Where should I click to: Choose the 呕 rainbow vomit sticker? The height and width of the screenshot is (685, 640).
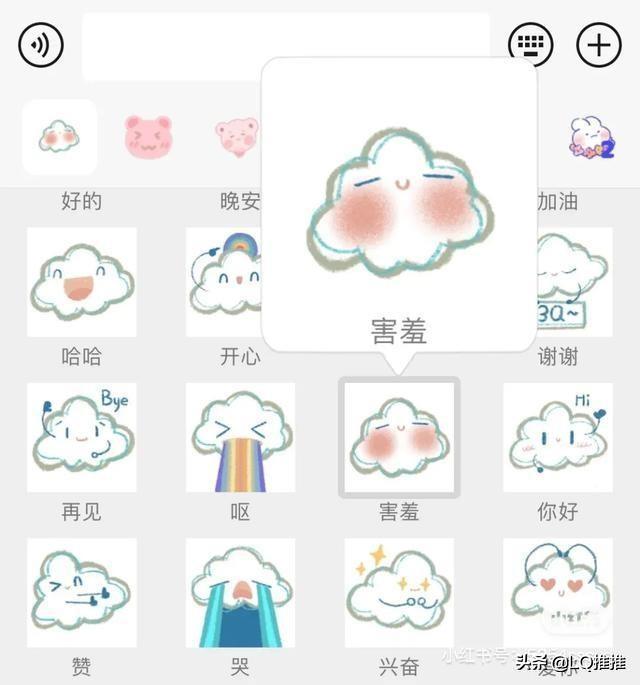pos(240,437)
